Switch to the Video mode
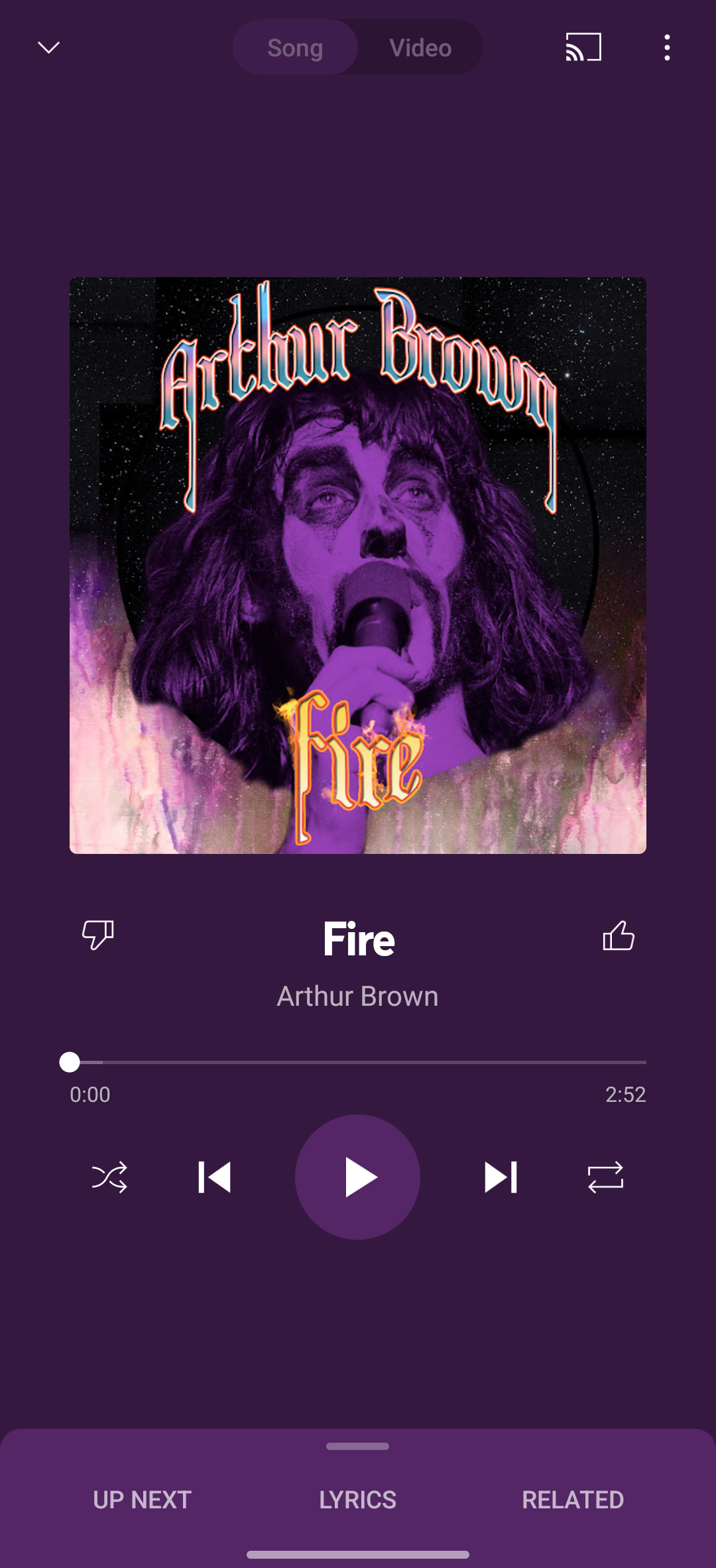 pos(420,48)
